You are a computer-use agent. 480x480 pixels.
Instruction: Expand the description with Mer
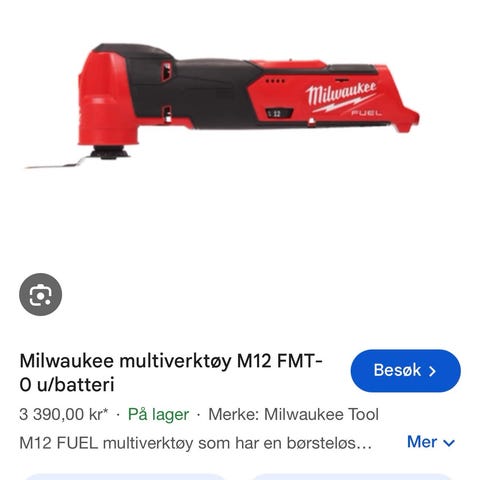tap(431, 442)
